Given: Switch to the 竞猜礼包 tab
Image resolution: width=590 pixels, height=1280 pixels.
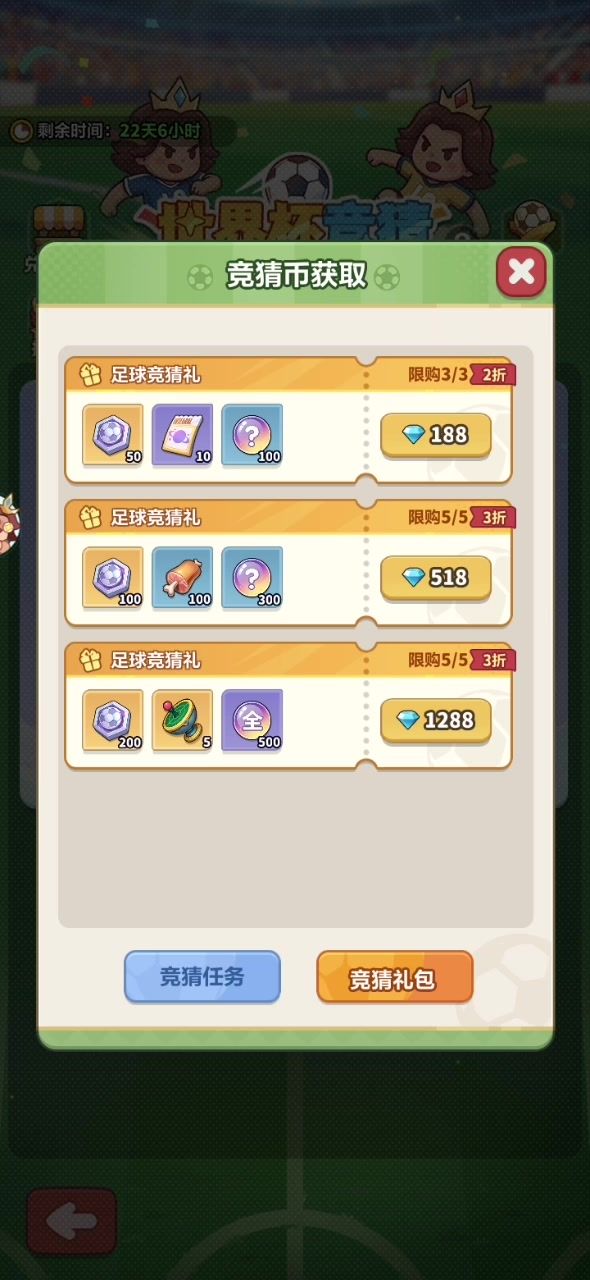Looking at the screenshot, I should (x=394, y=977).
